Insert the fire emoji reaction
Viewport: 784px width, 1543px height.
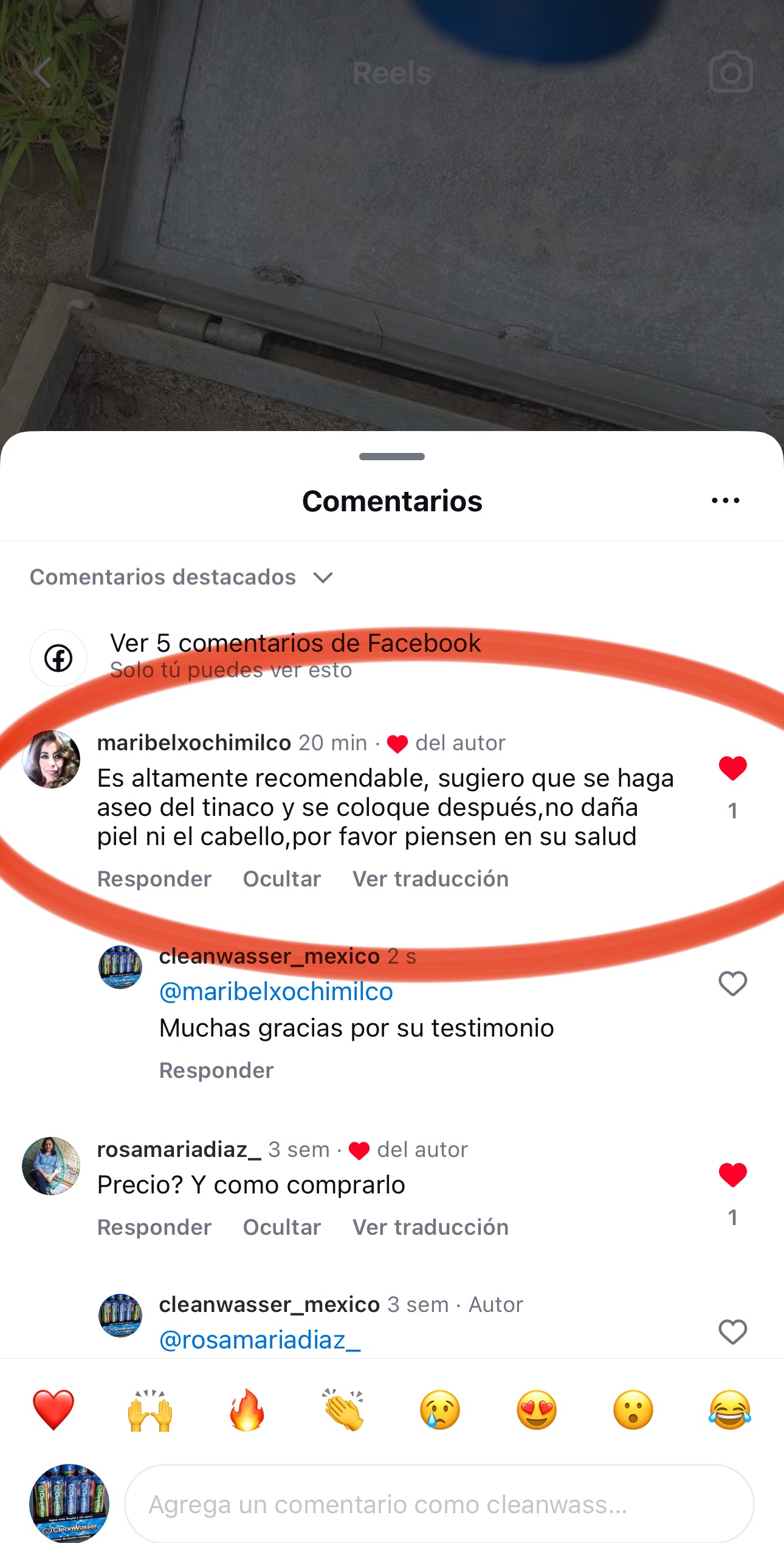coord(247,1410)
